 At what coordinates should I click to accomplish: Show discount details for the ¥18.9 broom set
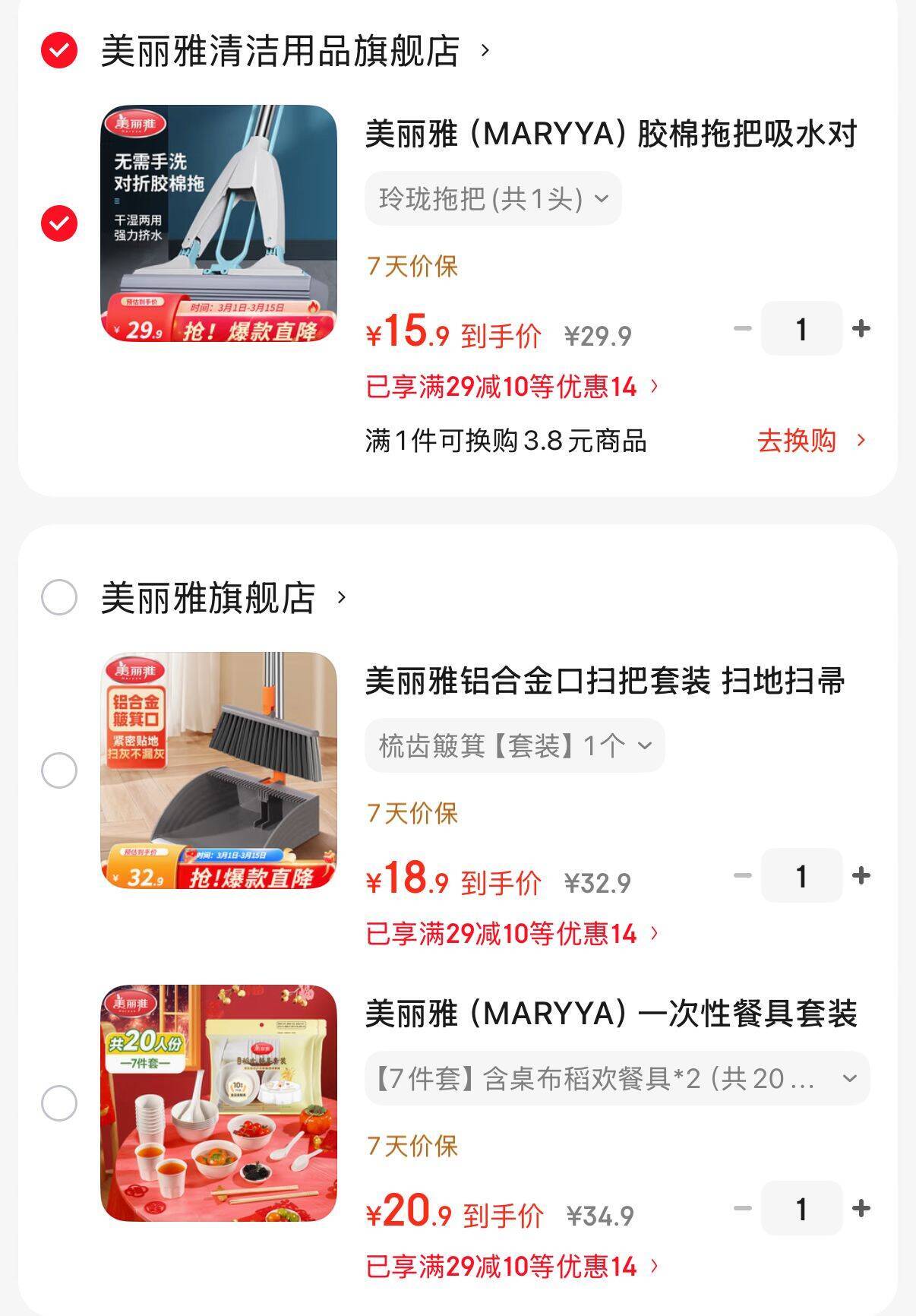(512, 934)
